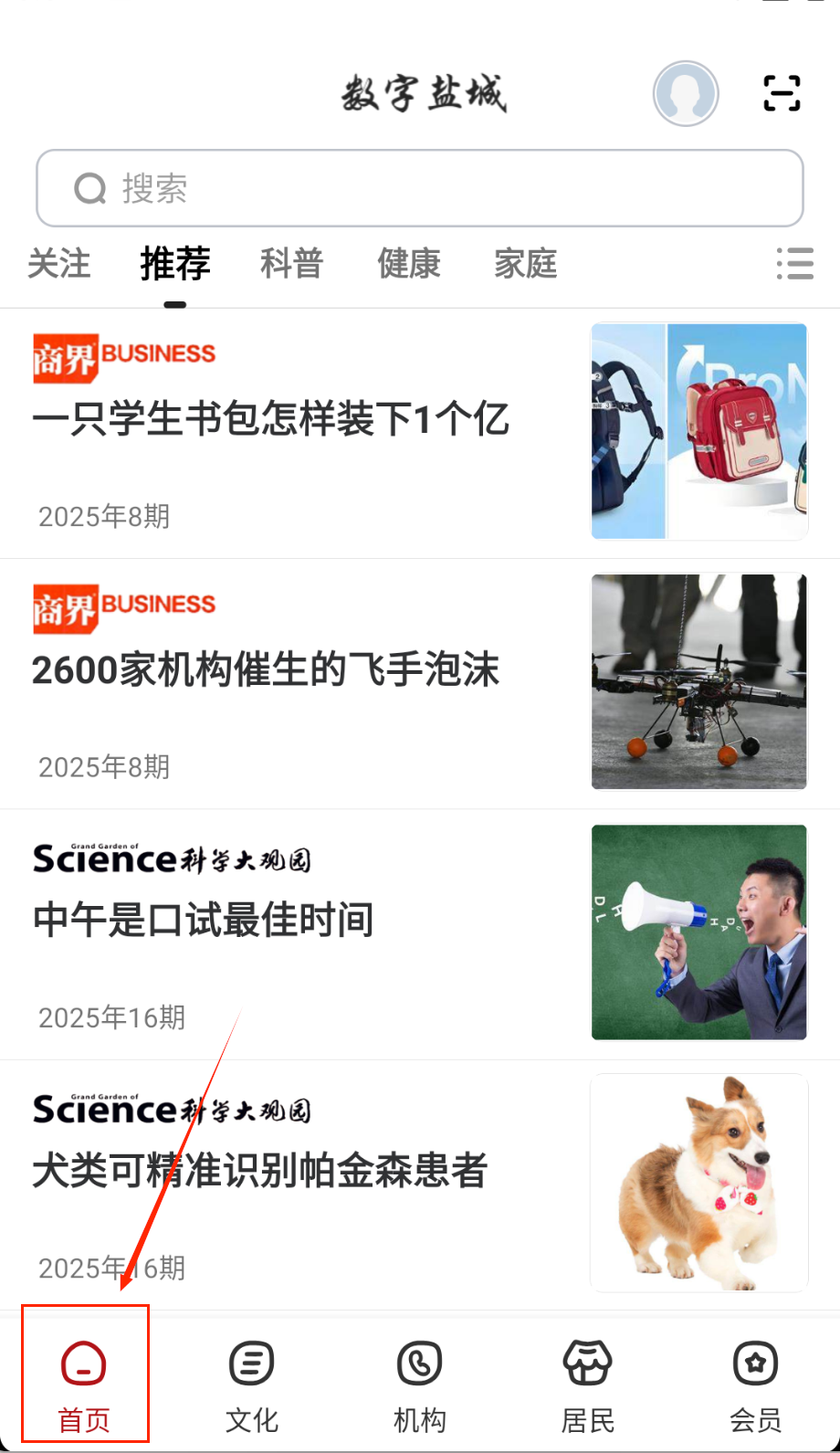840x1453 pixels.
Task: Open the QR scan icon
Action: tap(782, 93)
